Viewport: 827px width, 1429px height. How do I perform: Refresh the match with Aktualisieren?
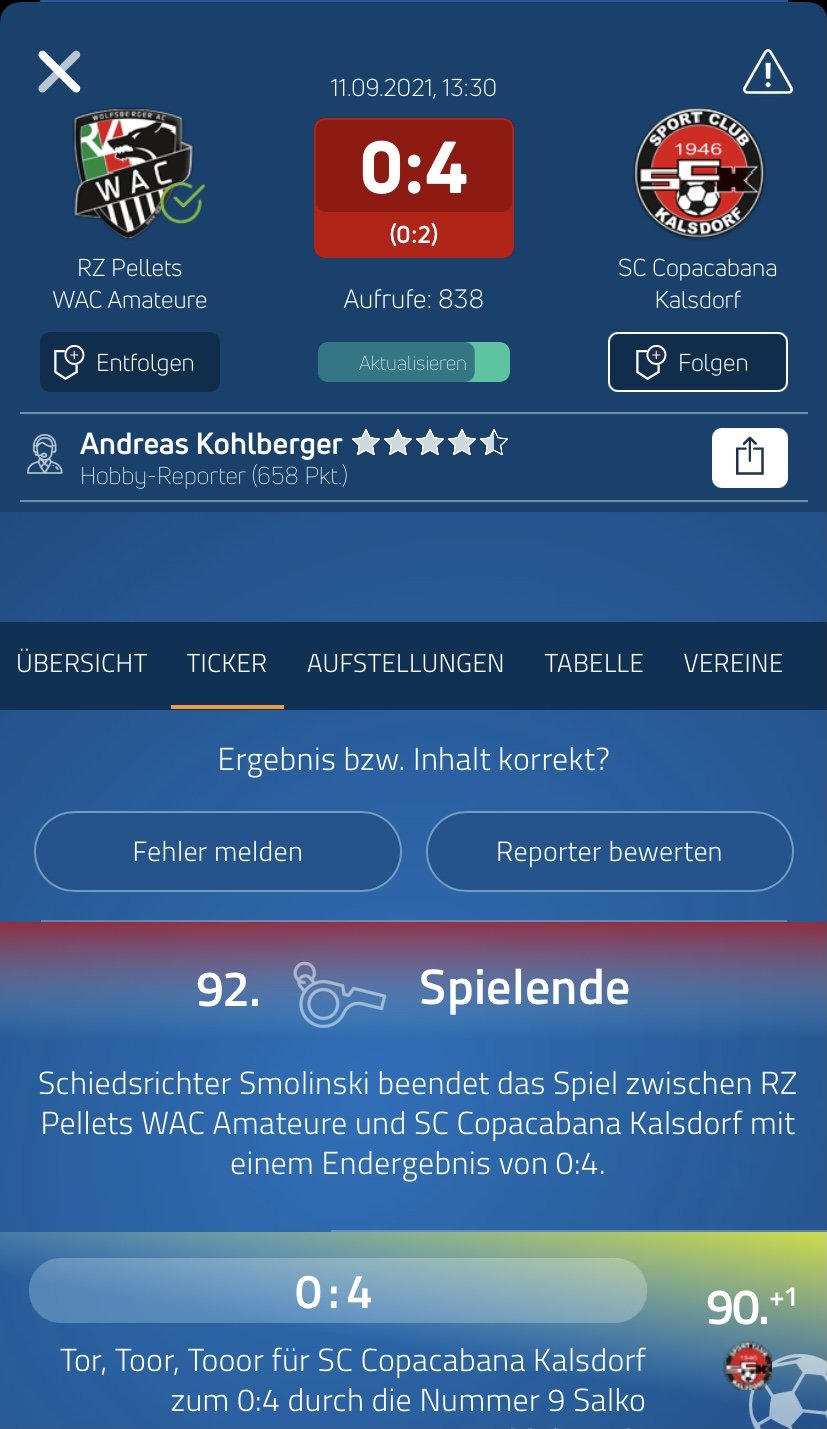pyautogui.click(x=414, y=362)
